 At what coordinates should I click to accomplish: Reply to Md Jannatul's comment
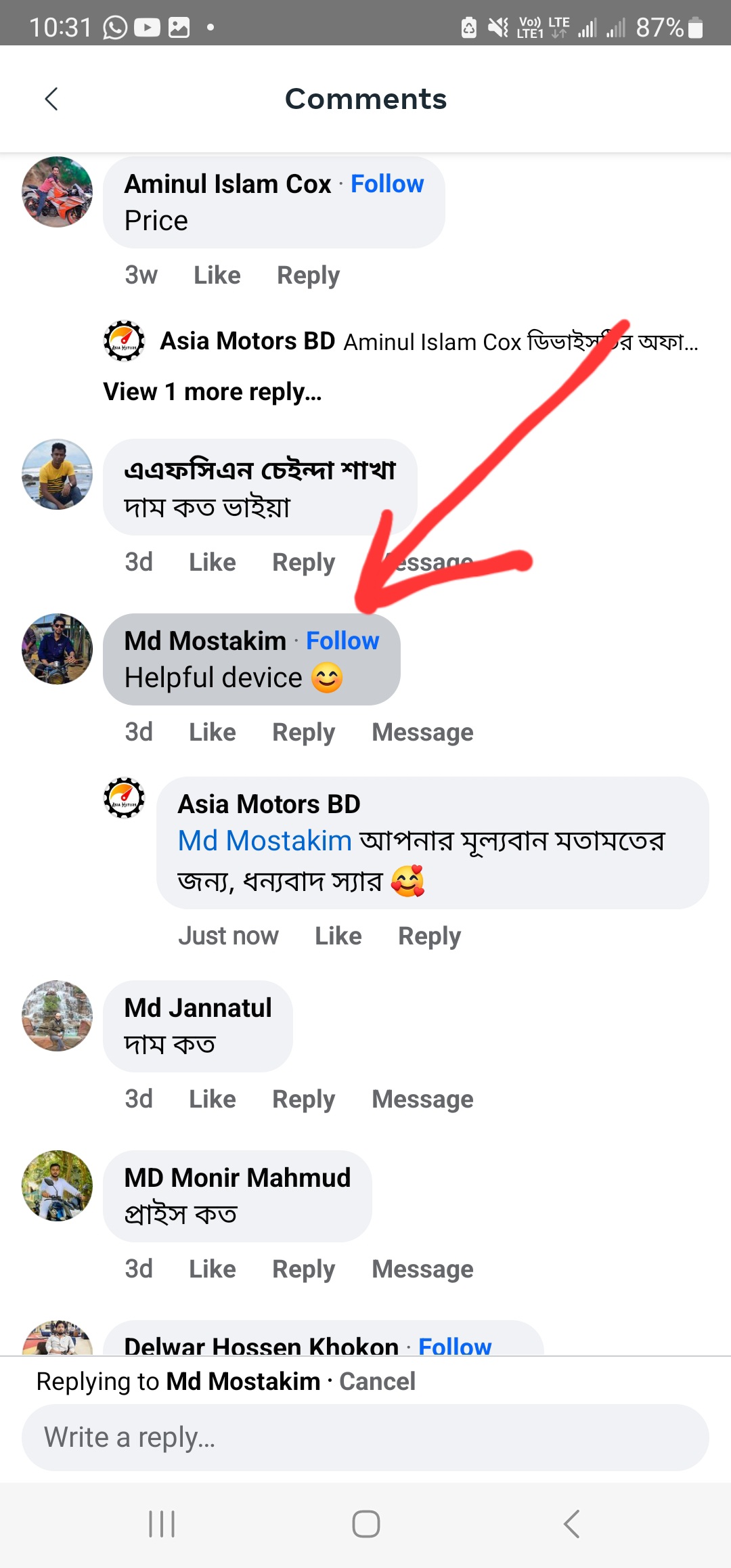point(303,1099)
